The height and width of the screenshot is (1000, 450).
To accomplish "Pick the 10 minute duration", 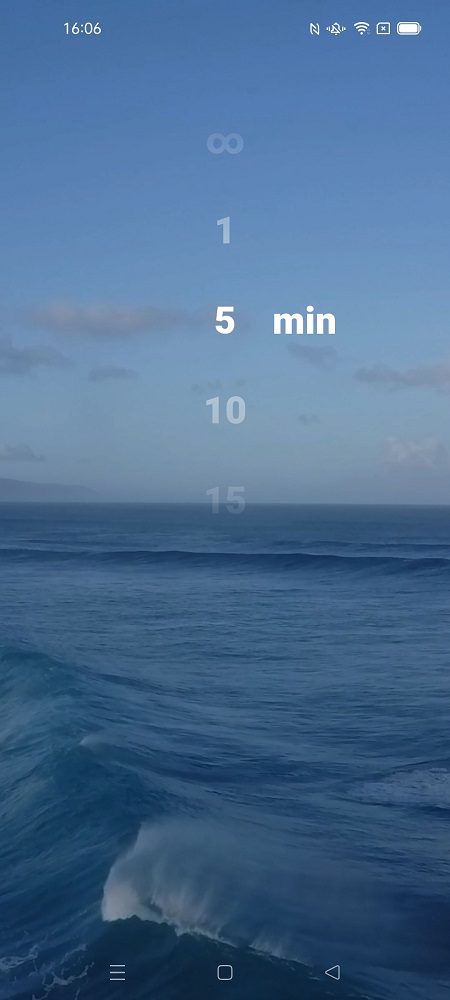I will pos(225,410).
